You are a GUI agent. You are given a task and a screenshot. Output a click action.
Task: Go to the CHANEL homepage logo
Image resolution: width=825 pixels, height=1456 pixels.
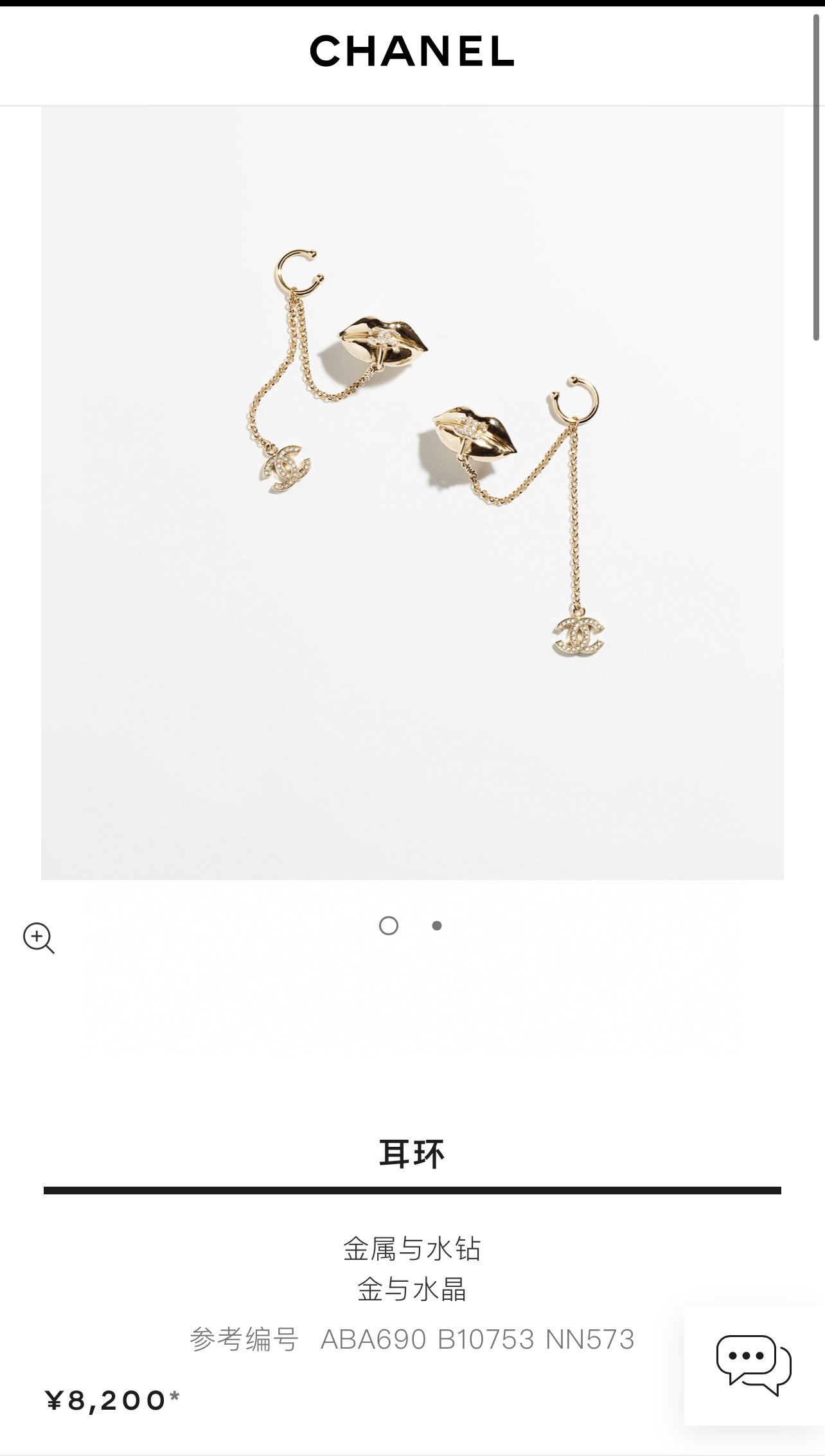[x=412, y=51]
